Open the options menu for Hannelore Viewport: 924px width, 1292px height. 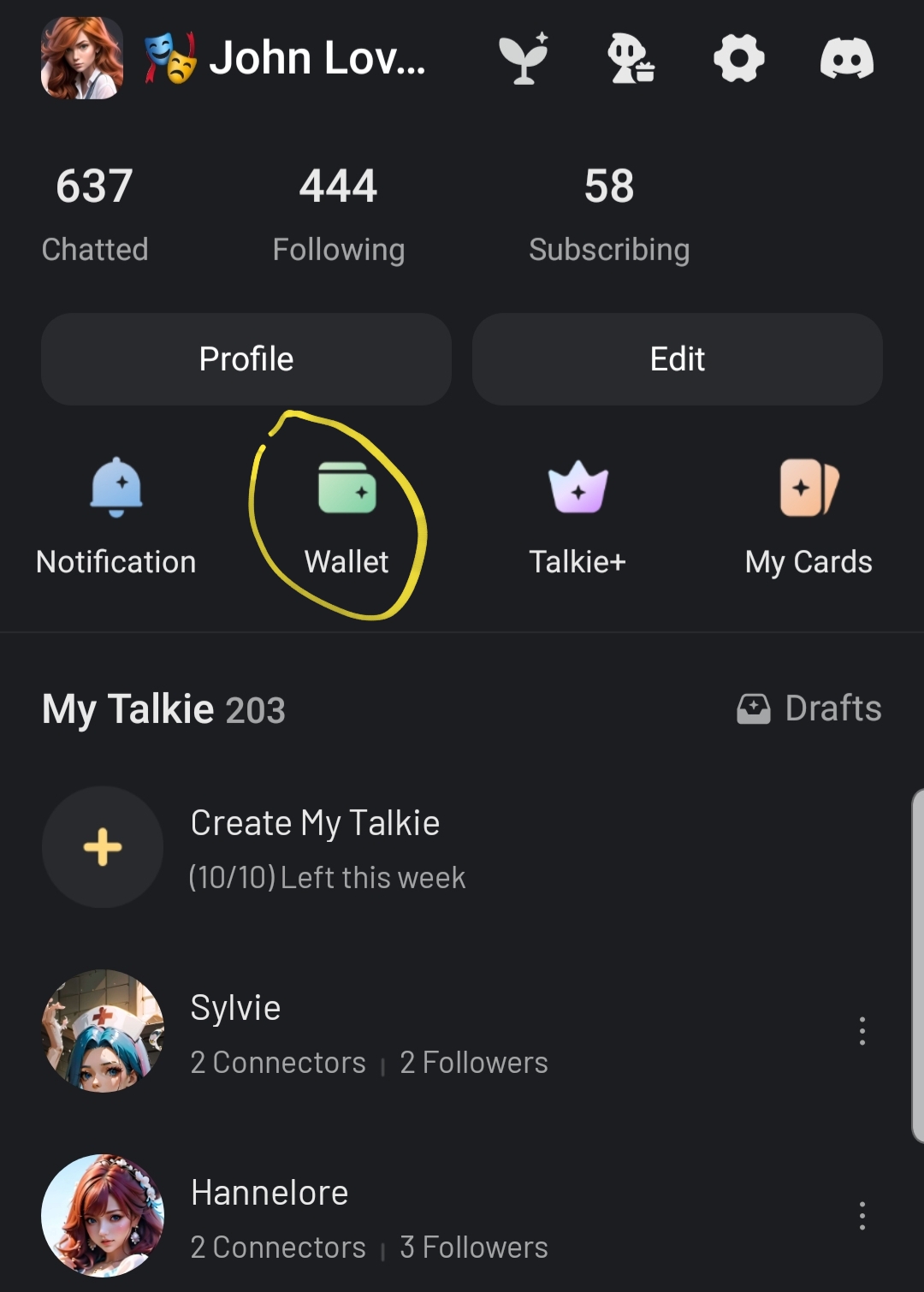pos(862,1216)
